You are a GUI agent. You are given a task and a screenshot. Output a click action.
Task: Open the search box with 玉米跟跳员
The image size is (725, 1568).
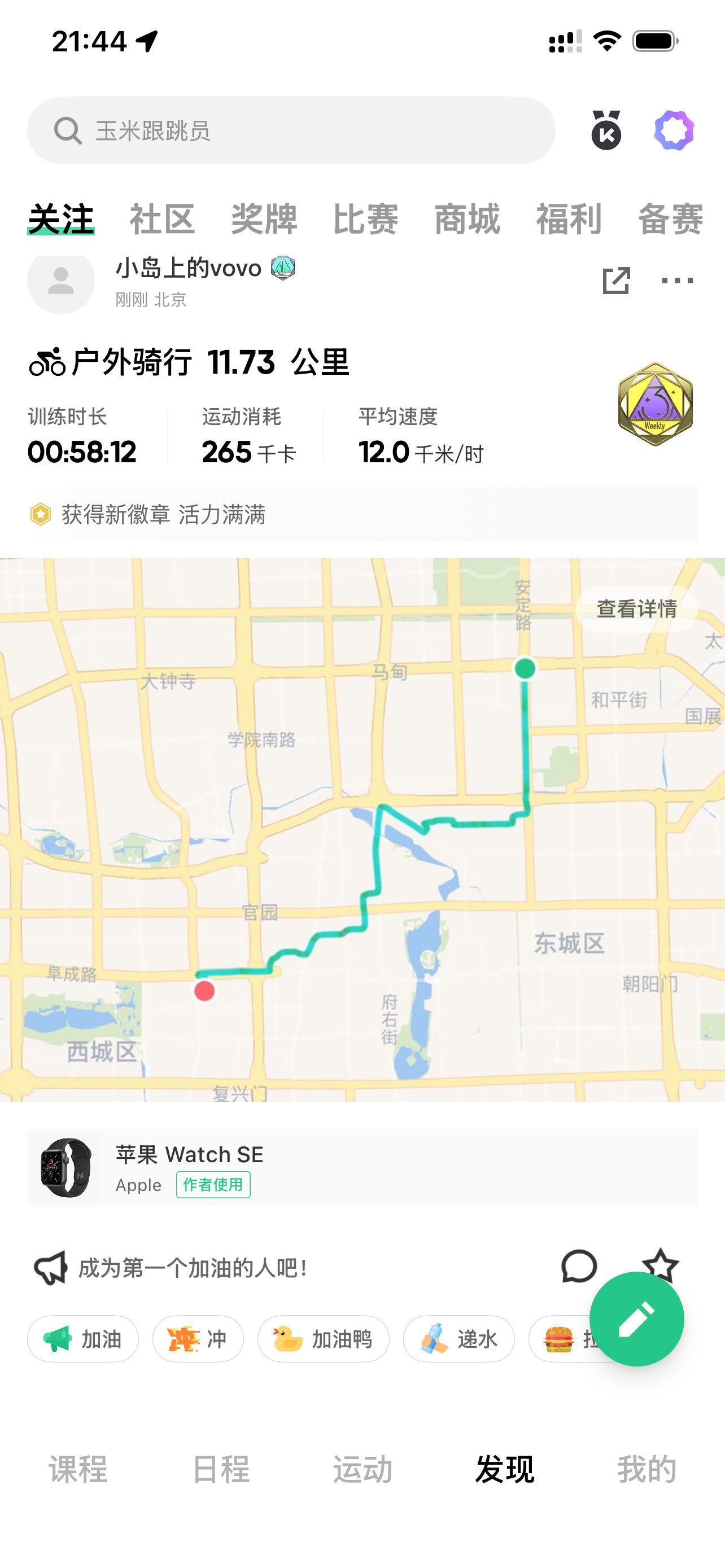[291, 130]
